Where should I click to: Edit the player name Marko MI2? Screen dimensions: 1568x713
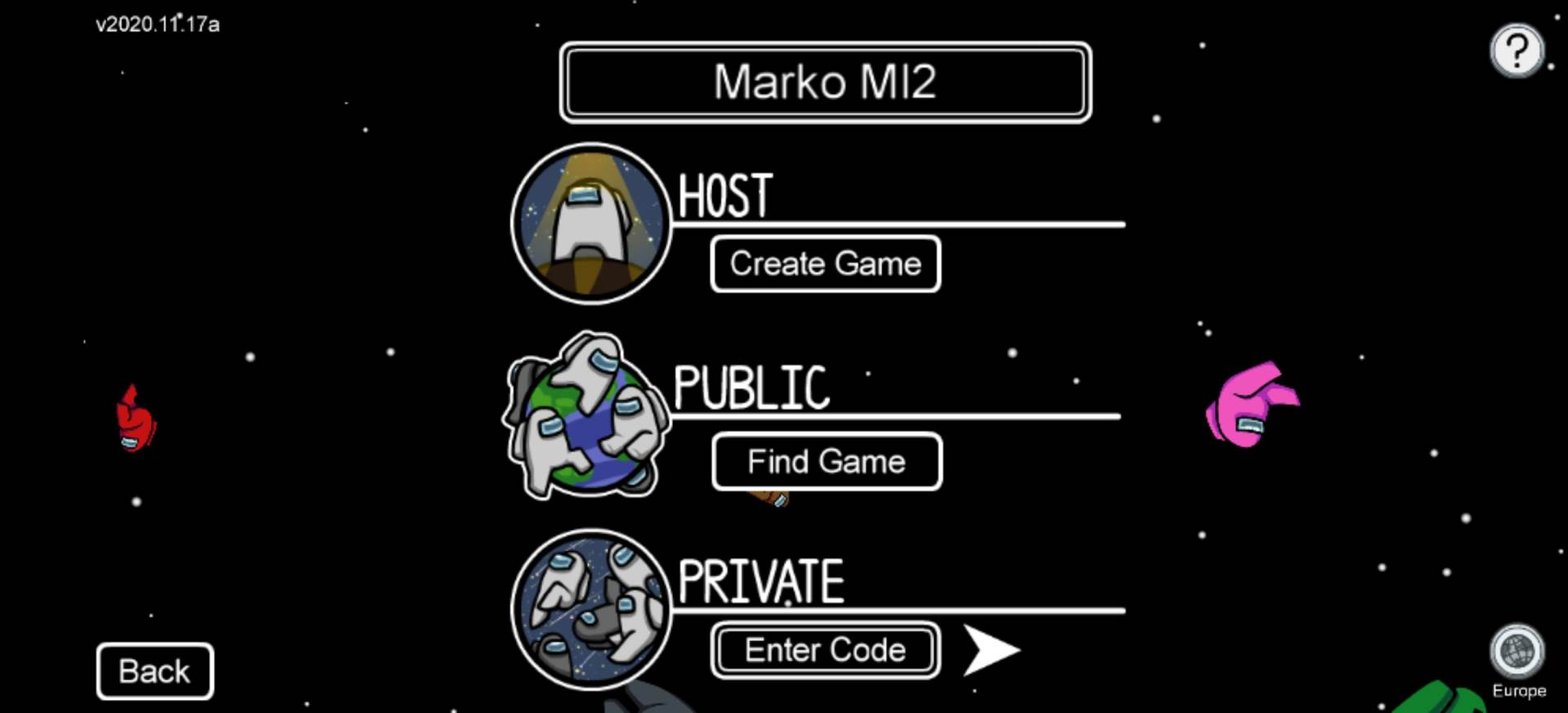coord(825,82)
